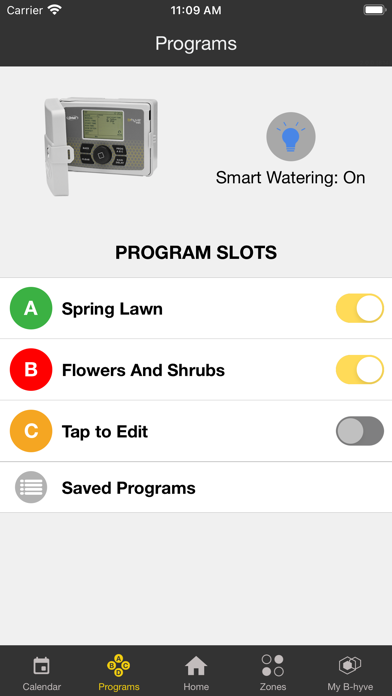
Task: Turn off Flowers And Shrubs switch
Action: tap(360, 369)
